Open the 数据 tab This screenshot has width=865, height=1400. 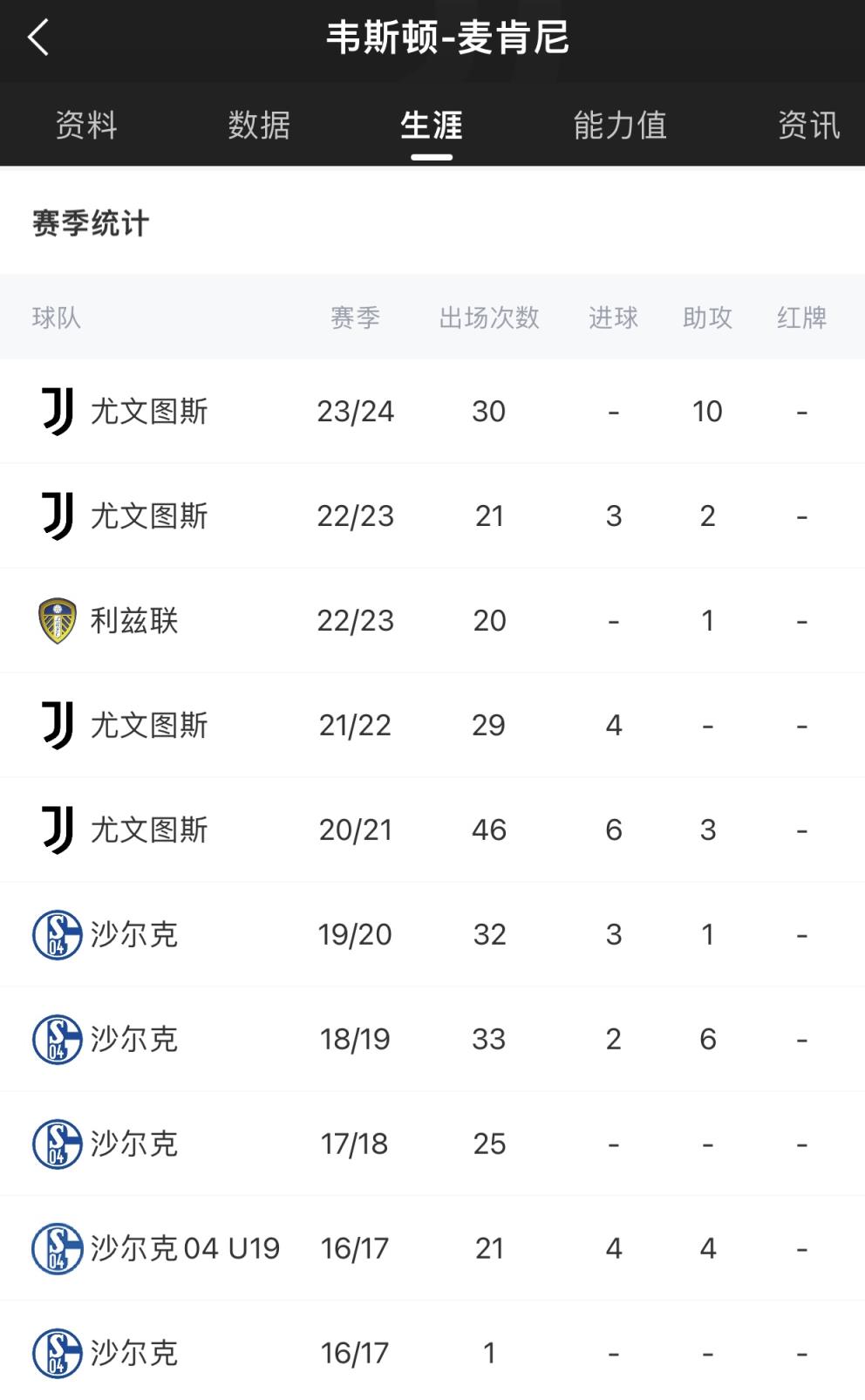pos(259,126)
